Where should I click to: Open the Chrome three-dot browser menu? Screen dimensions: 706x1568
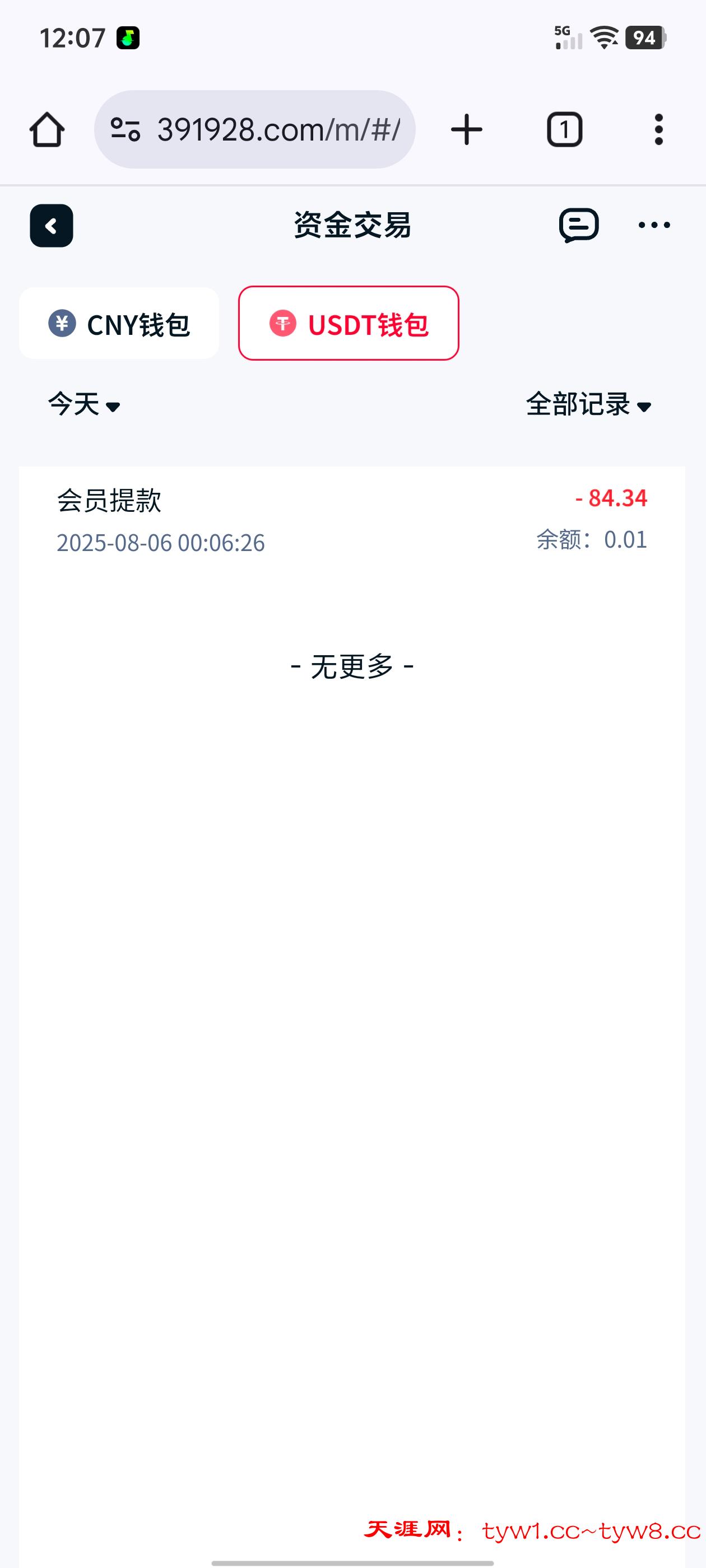tap(658, 129)
